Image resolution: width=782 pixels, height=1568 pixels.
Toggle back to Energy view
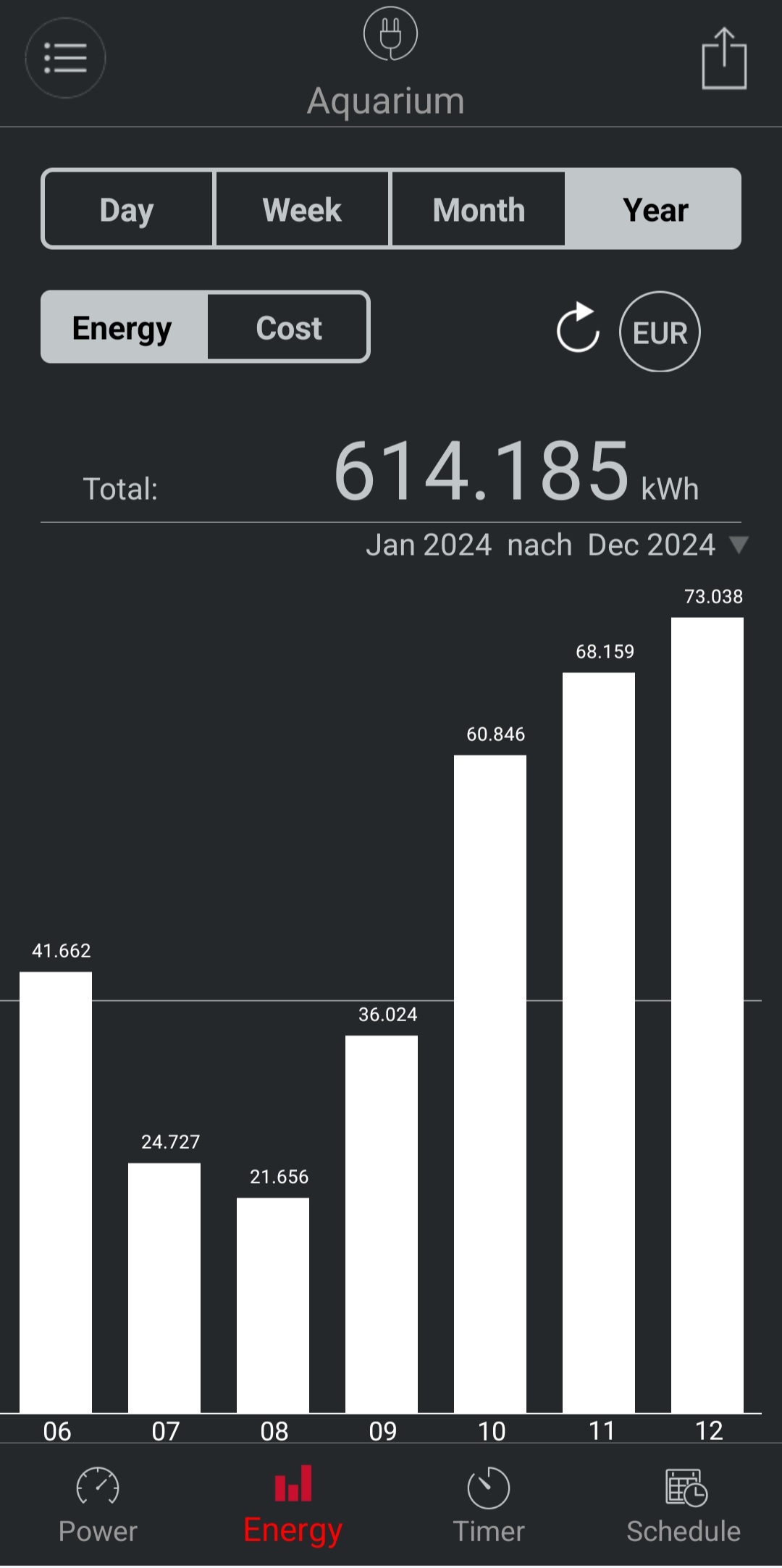pyautogui.click(x=122, y=327)
